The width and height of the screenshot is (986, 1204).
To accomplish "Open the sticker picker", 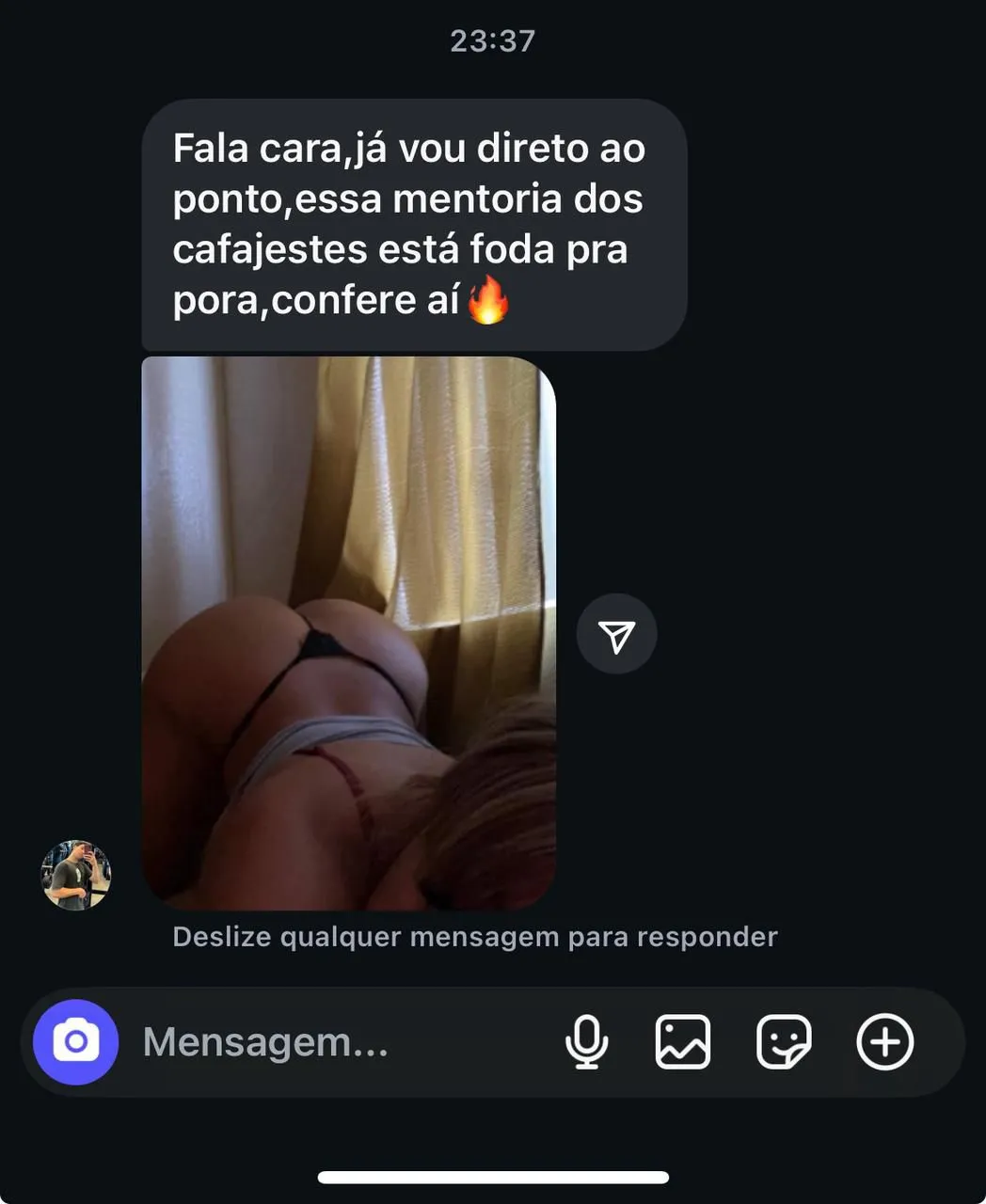I will tap(784, 1042).
